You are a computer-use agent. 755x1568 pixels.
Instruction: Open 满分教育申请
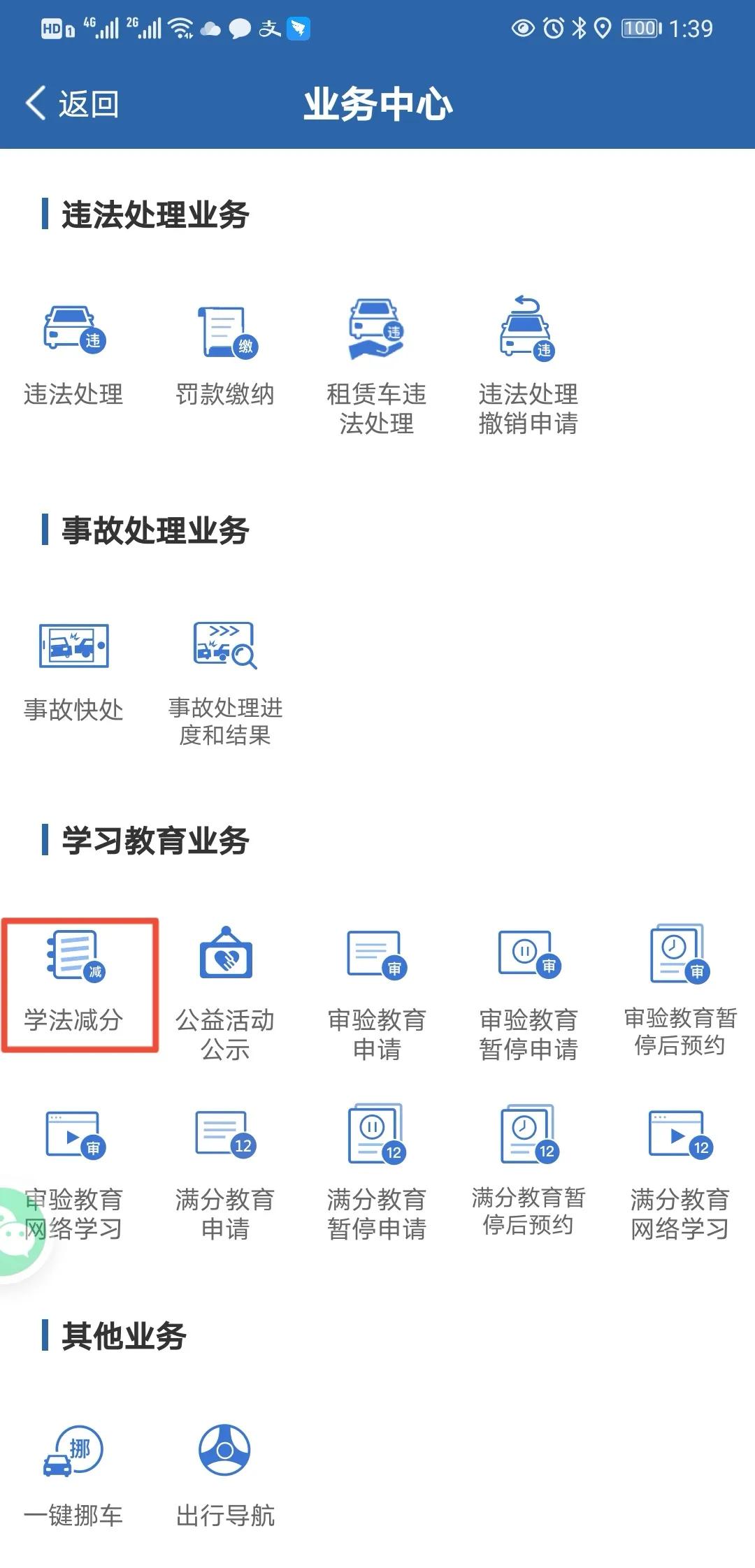tap(224, 1175)
